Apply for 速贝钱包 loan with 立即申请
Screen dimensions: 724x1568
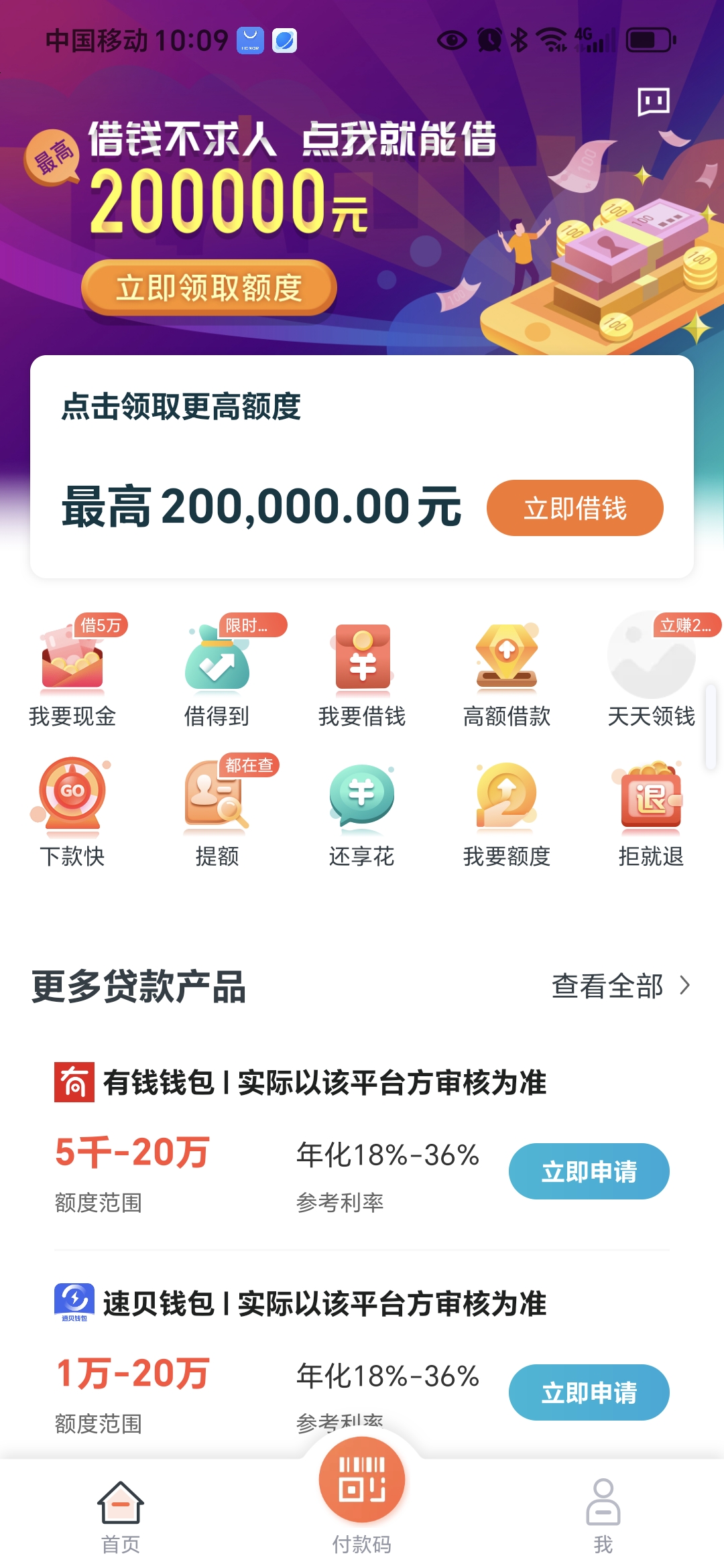tap(589, 1392)
